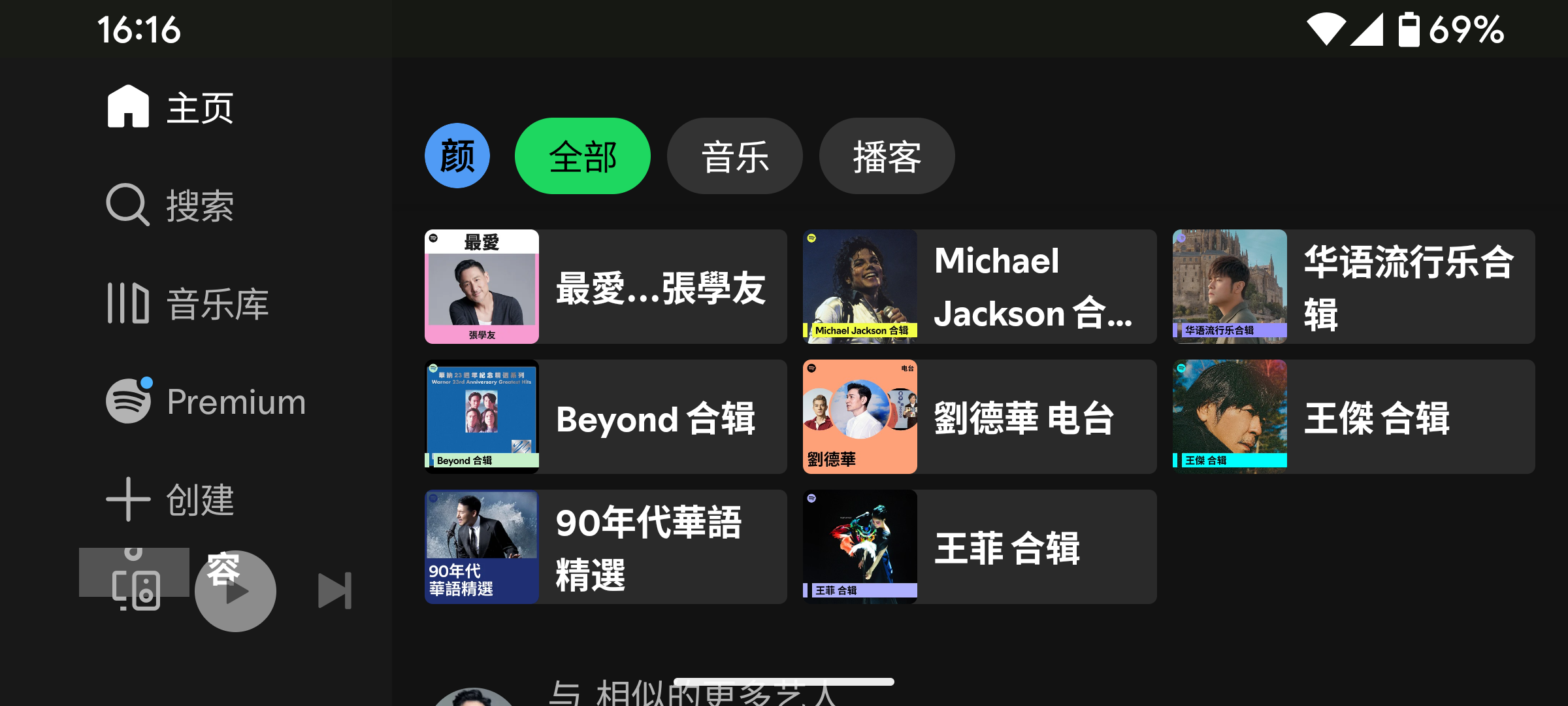Filter by 播客 chip

[x=887, y=156]
